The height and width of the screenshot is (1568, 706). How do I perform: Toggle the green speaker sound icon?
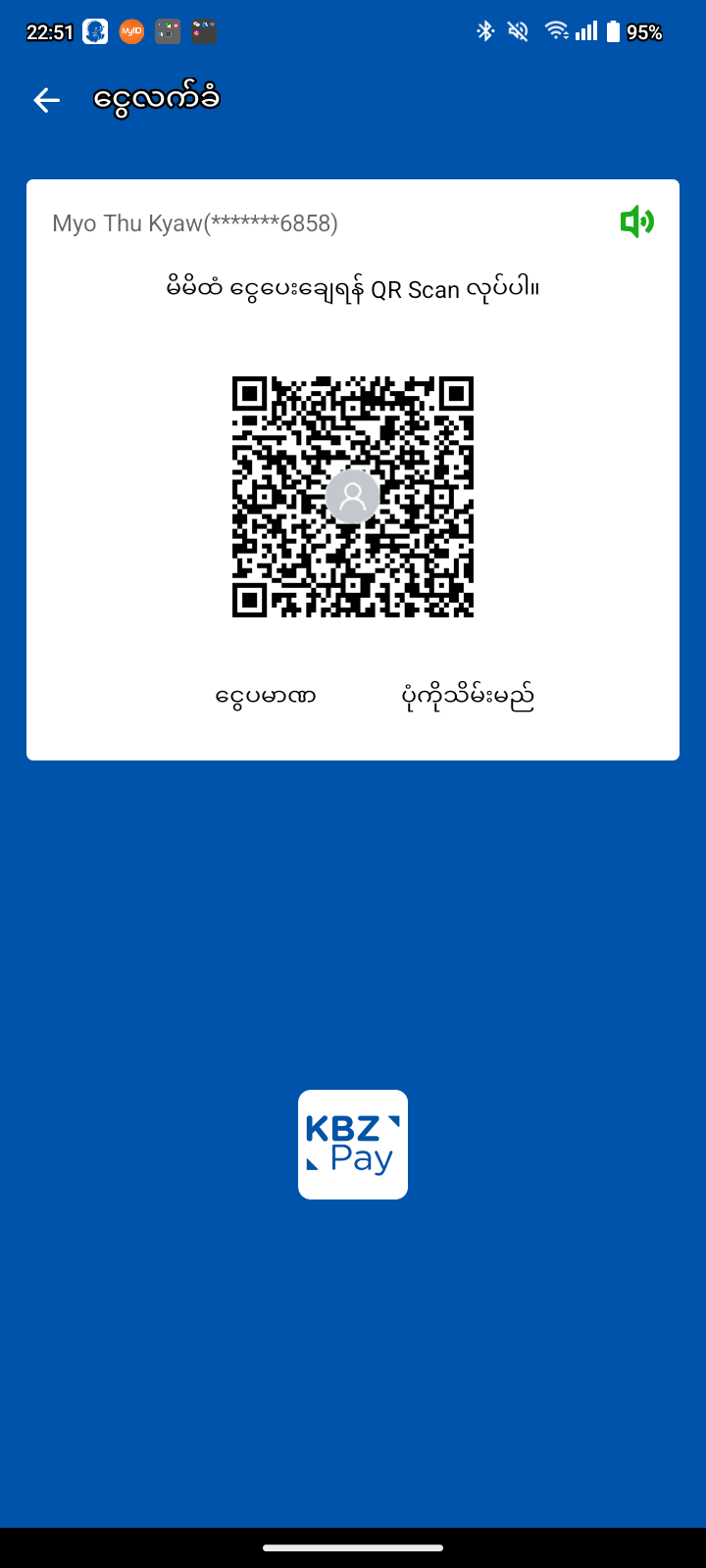[x=636, y=221]
